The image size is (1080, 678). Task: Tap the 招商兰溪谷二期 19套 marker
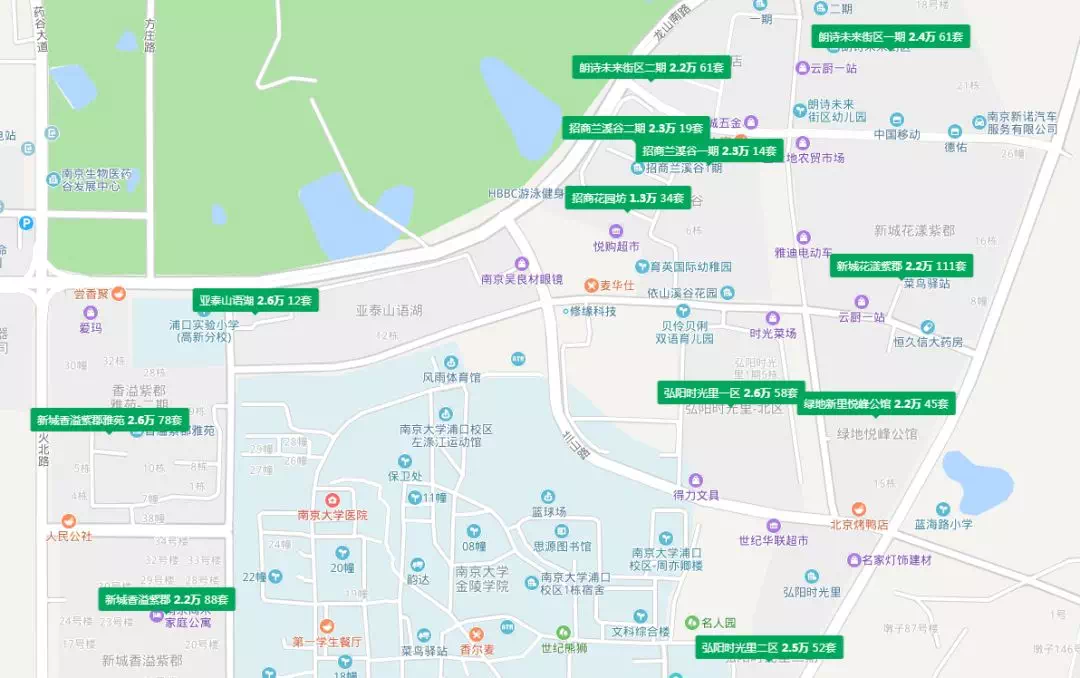pos(636,128)
